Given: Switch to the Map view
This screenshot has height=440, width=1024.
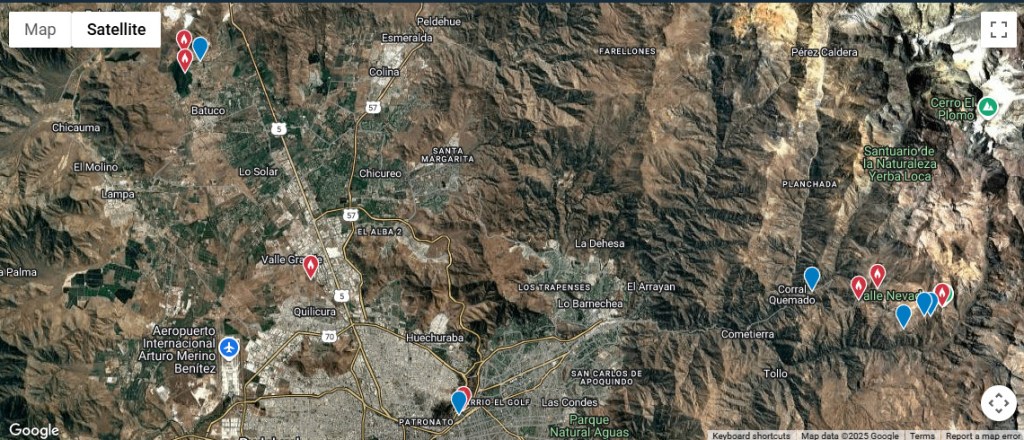Looking at the screenshot, I should [40, 30].
